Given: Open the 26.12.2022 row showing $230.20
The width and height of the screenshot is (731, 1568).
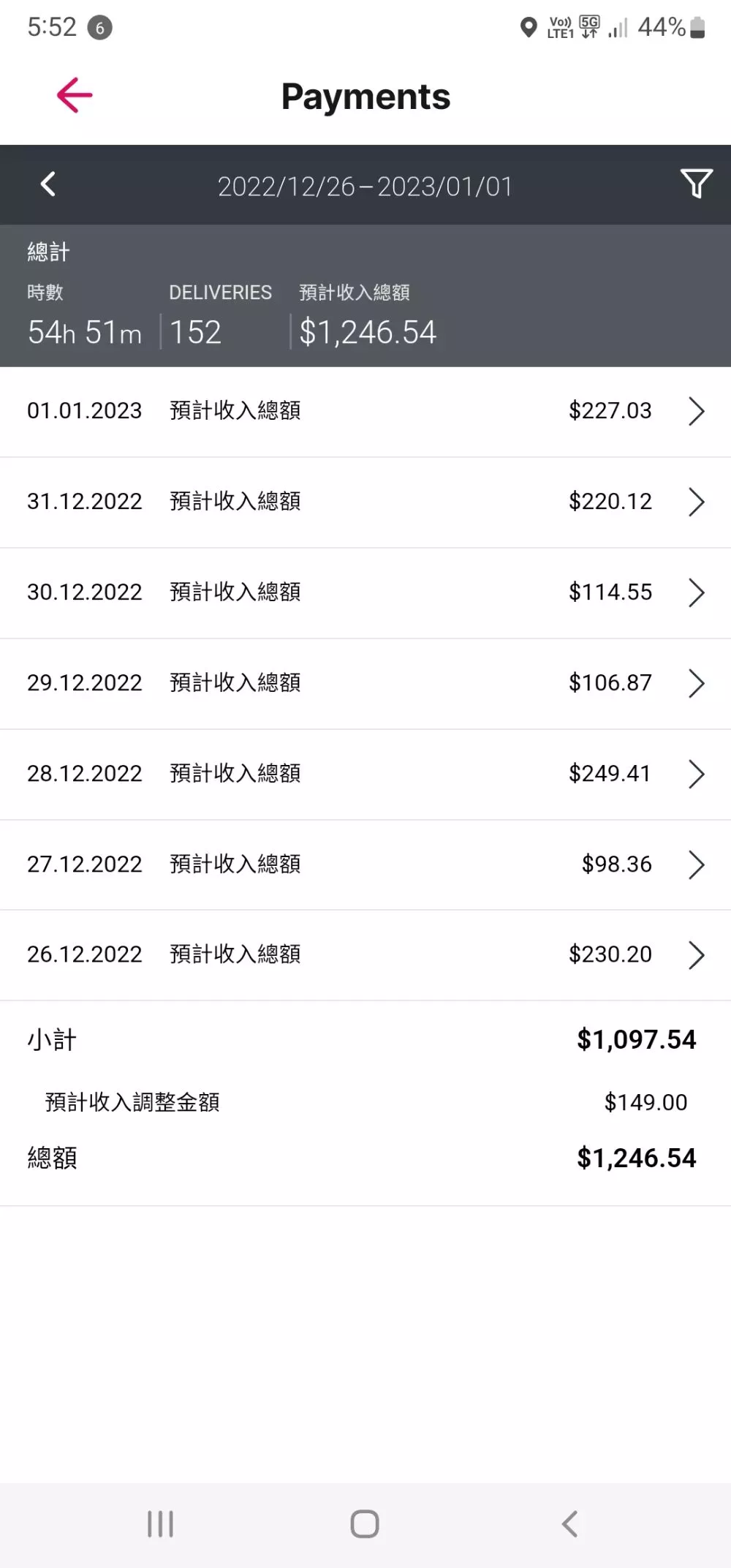Looking at the screenshot, I should (x=365, y=955).
